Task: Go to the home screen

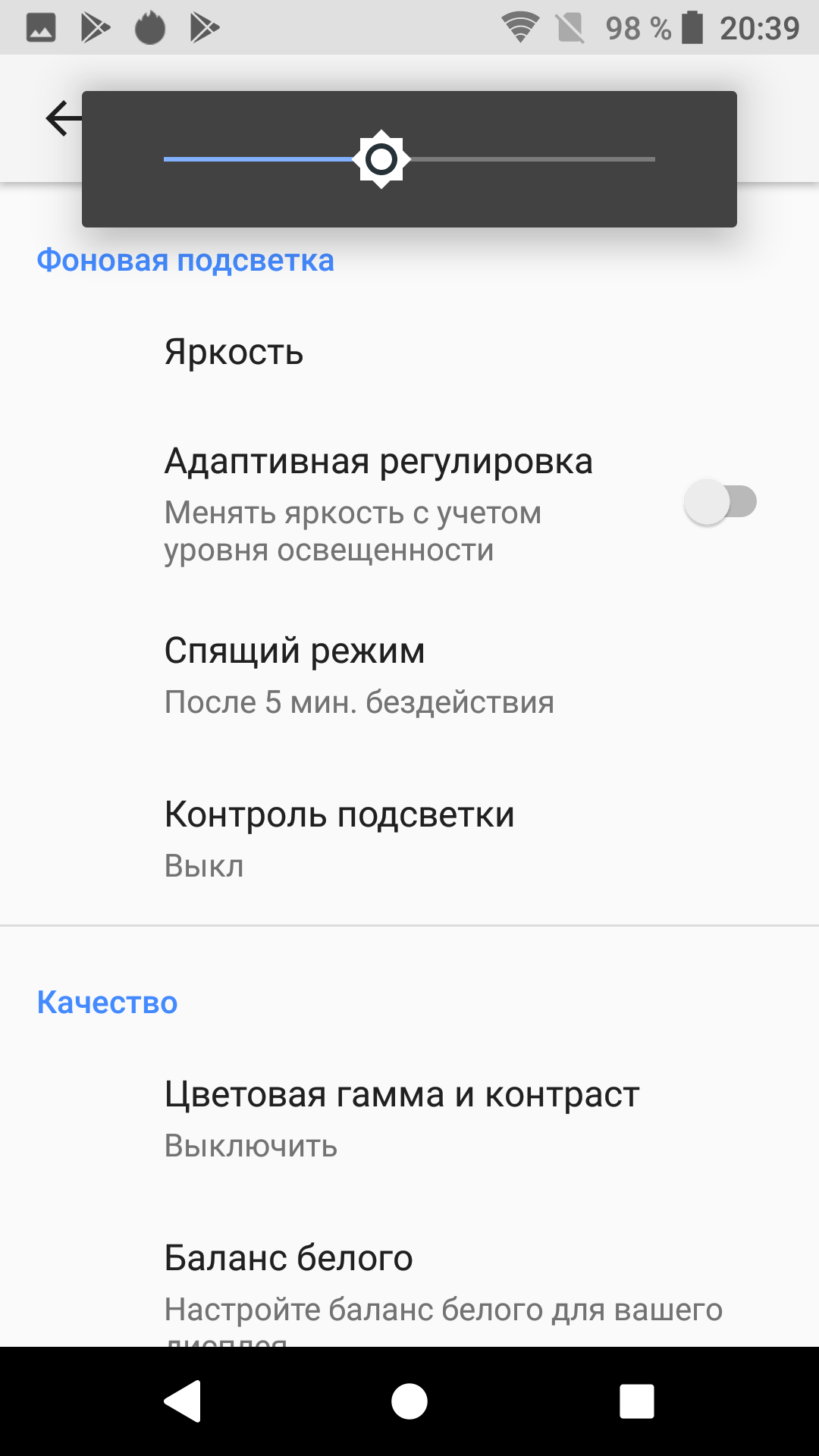Action: click(409, 1401)
